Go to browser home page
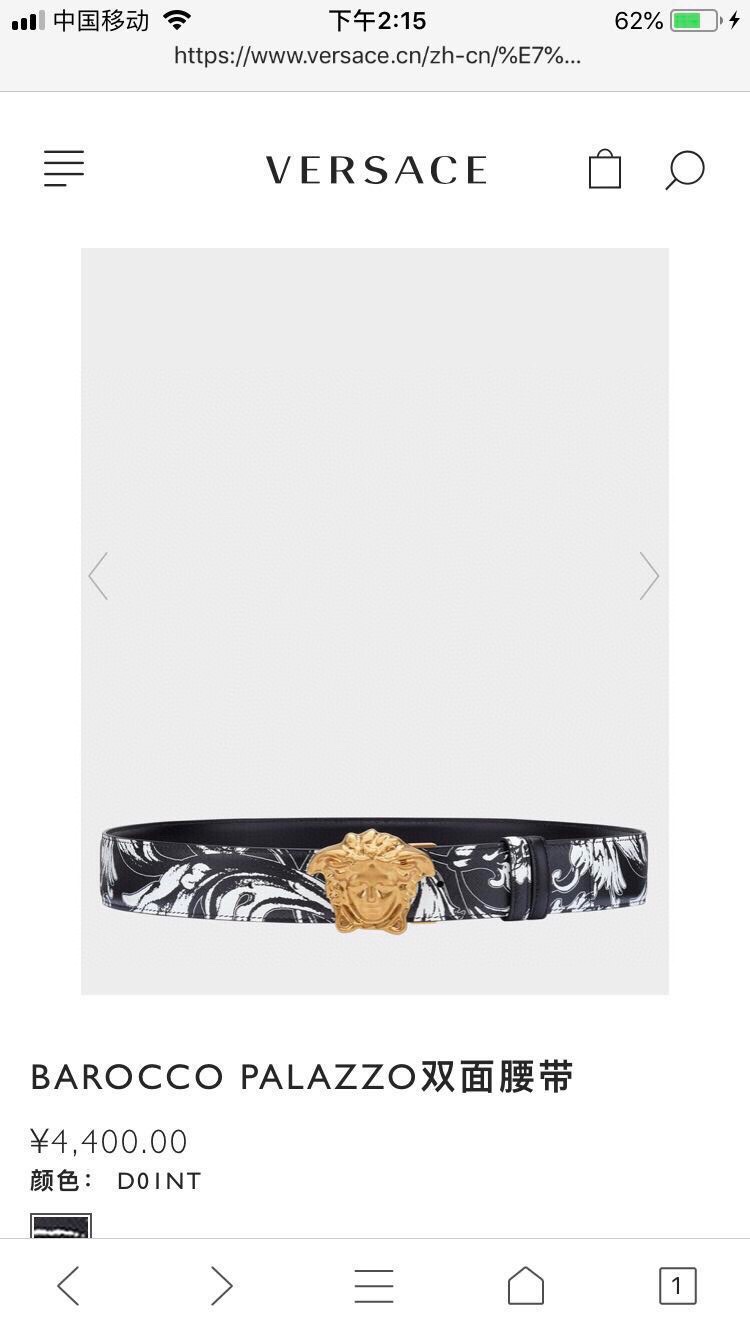The height and width of the screenshot is (1334, 750). click(526, 1285)
